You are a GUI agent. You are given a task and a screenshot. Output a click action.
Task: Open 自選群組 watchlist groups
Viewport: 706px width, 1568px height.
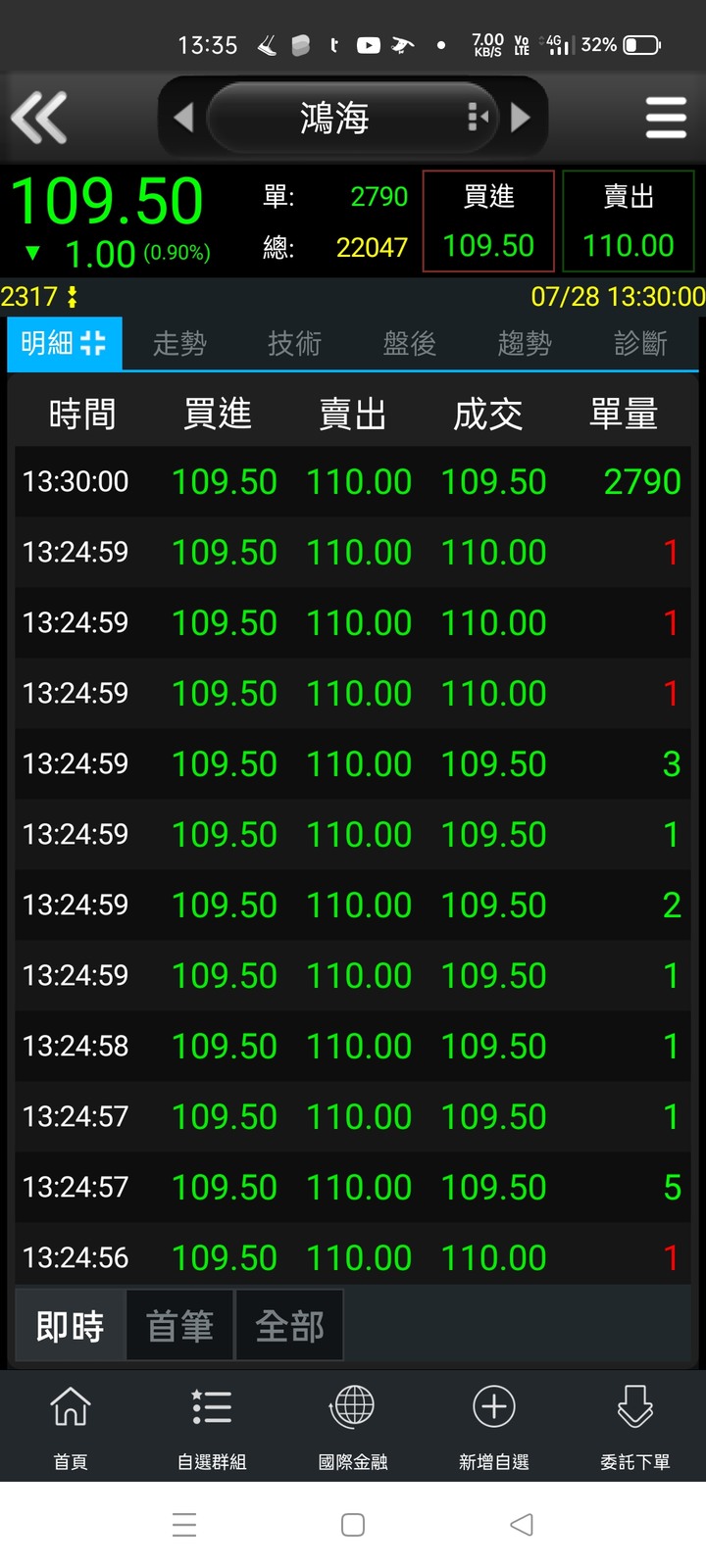(x=212, y=1427)
